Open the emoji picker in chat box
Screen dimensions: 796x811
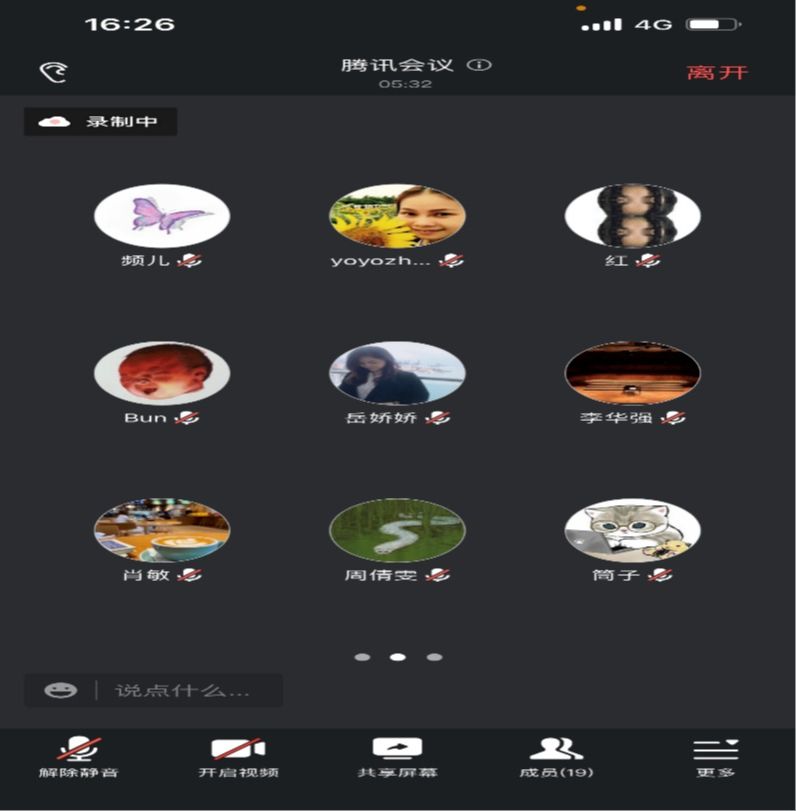[x=61, y=690]
